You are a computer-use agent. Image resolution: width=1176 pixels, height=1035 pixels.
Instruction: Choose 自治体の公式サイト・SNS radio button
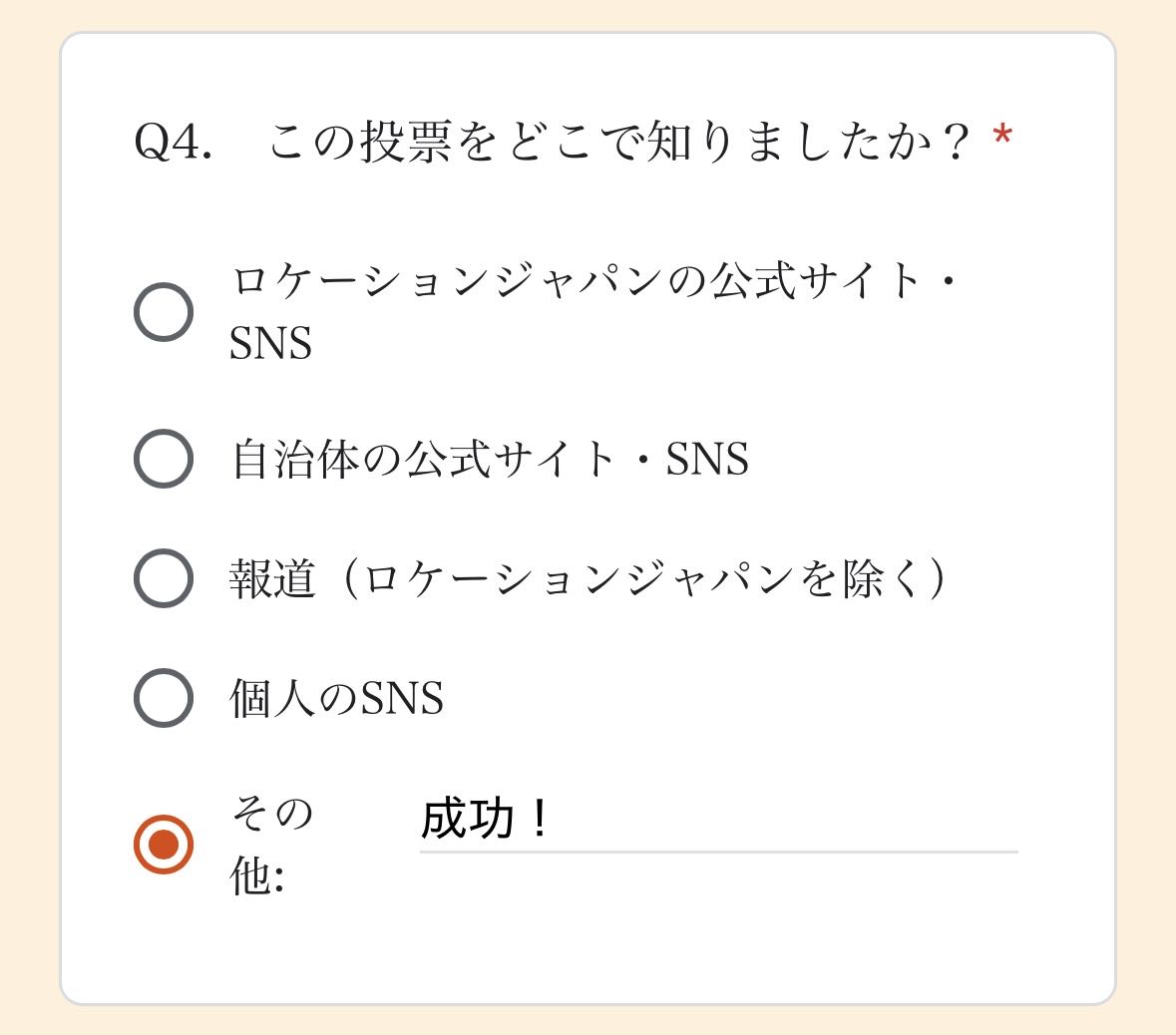click(164, 459)
